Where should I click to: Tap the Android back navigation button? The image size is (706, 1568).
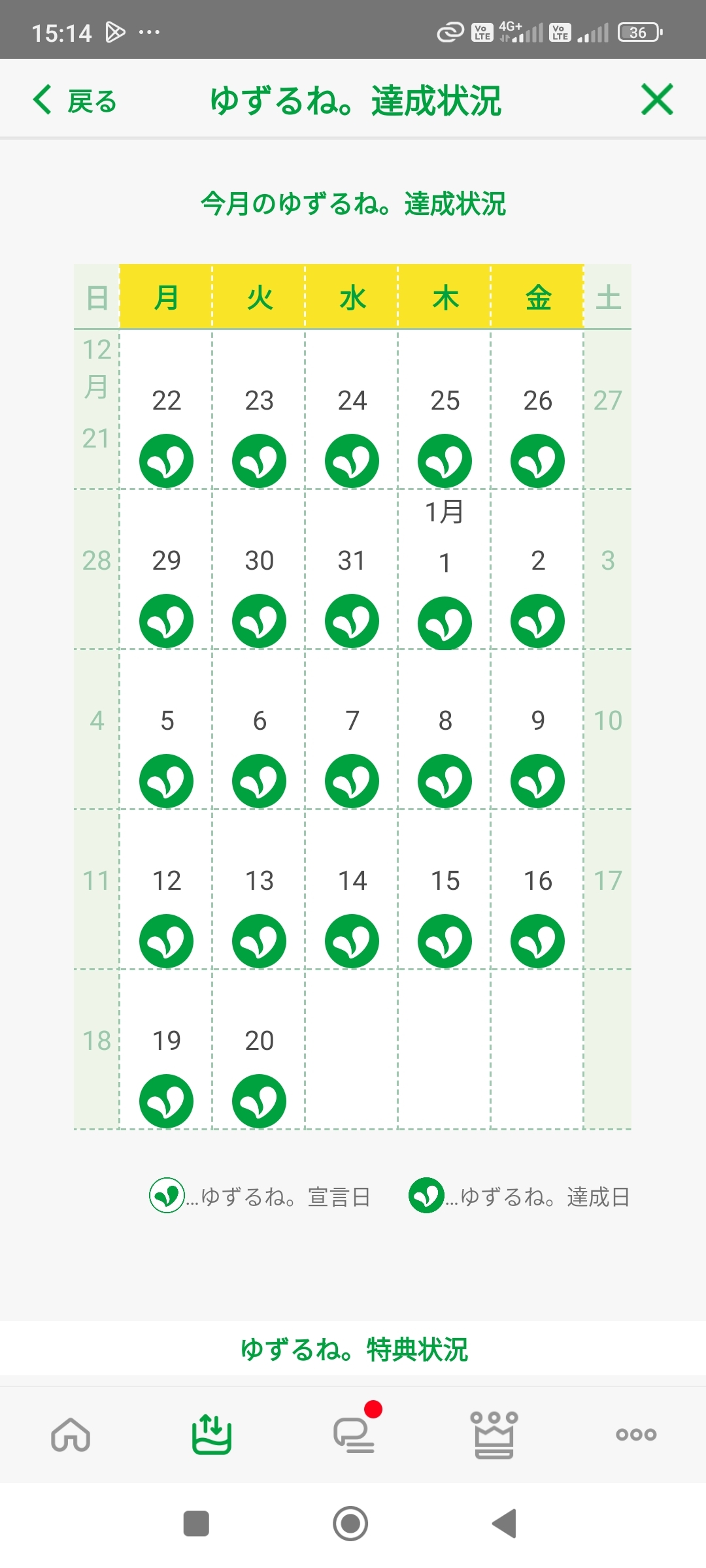(505, 1524)
